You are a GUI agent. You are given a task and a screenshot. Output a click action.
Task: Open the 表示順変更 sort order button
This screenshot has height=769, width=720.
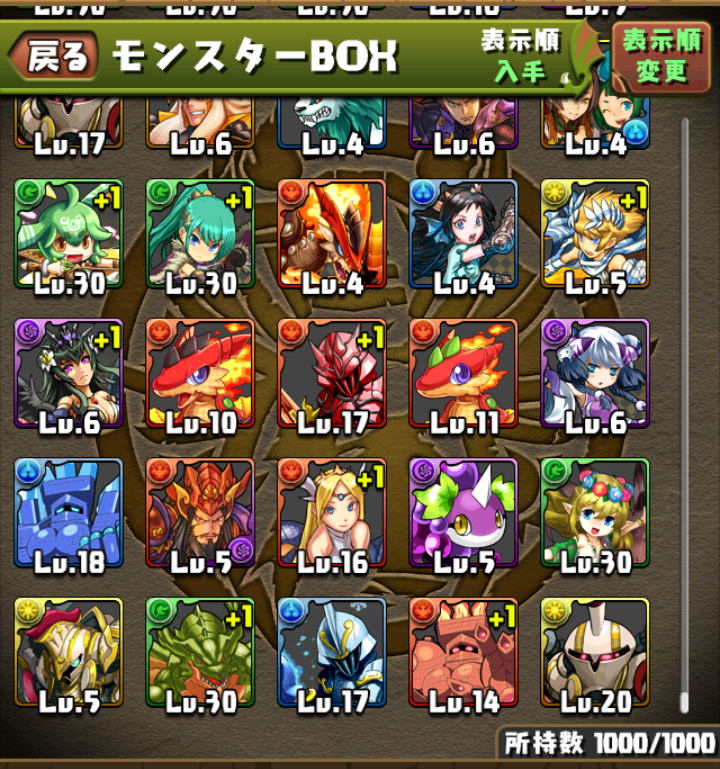[660, 56]
